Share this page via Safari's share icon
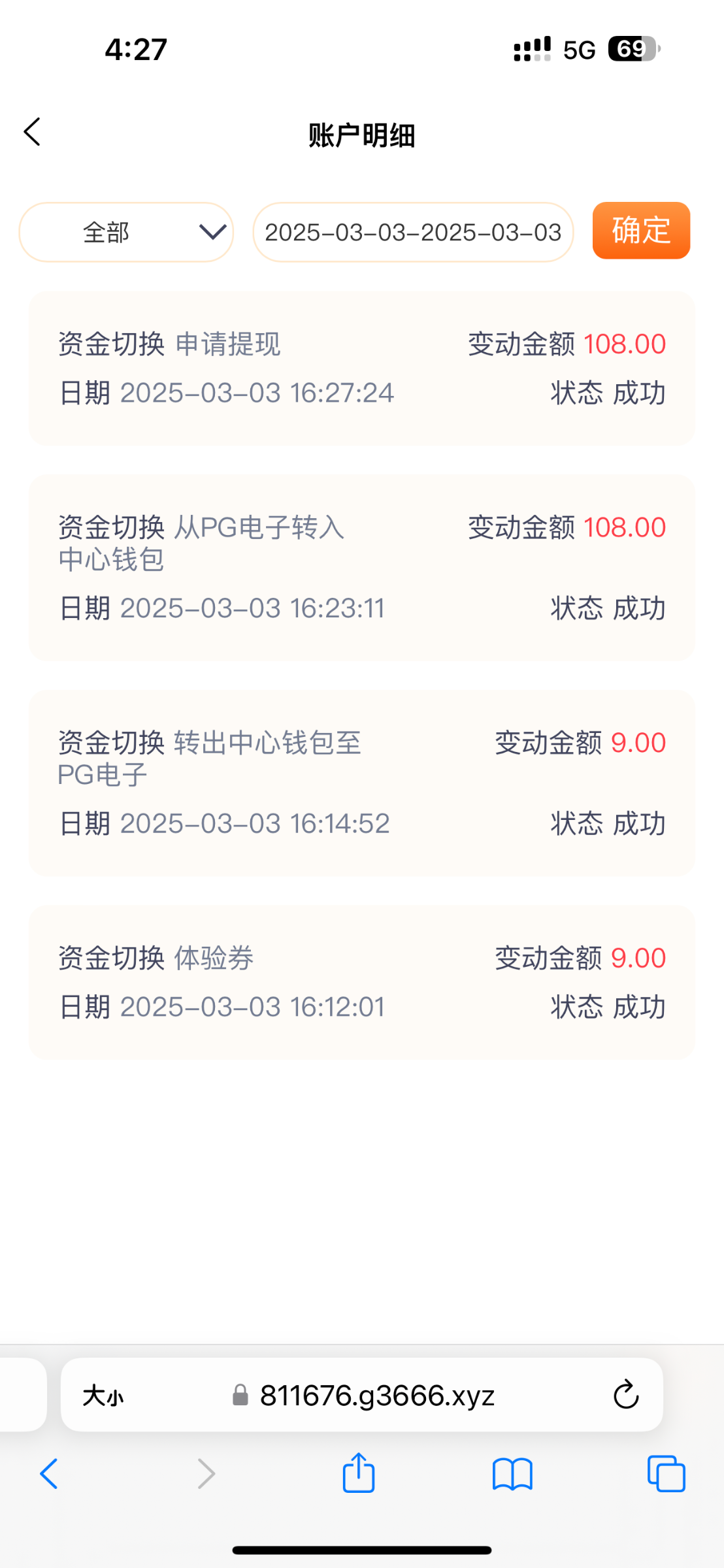This screenshot has height=1568, width=724. tap(359, 1473)
